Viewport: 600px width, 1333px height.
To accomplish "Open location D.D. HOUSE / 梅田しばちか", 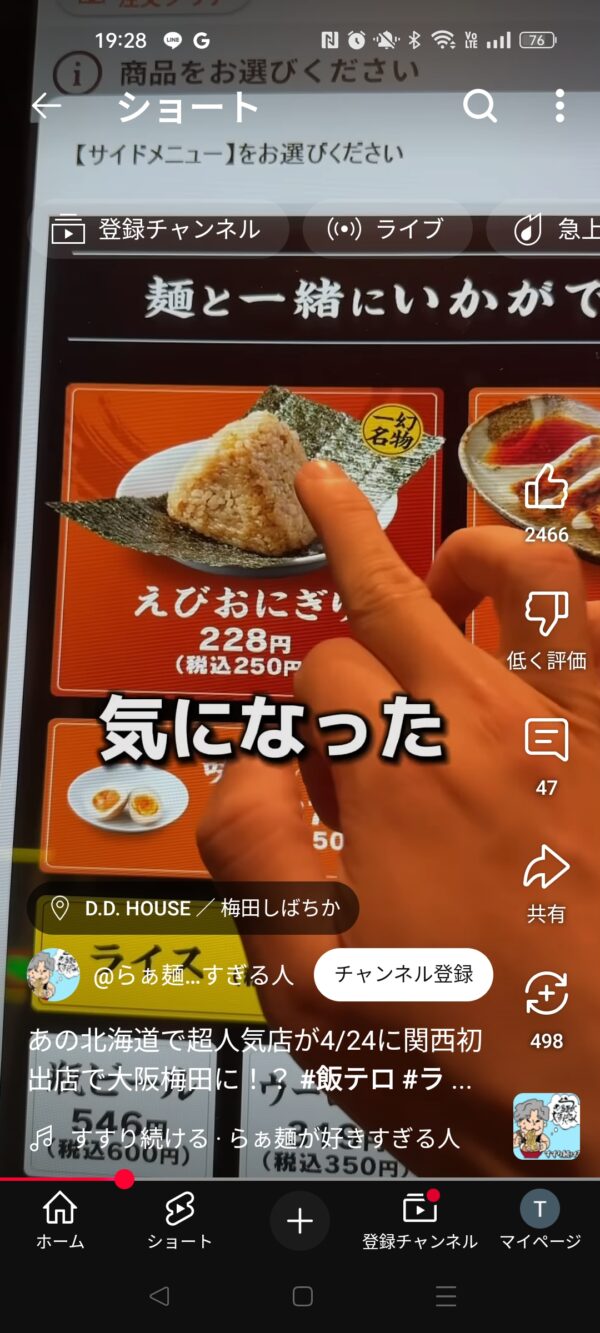I will [193, 908].
